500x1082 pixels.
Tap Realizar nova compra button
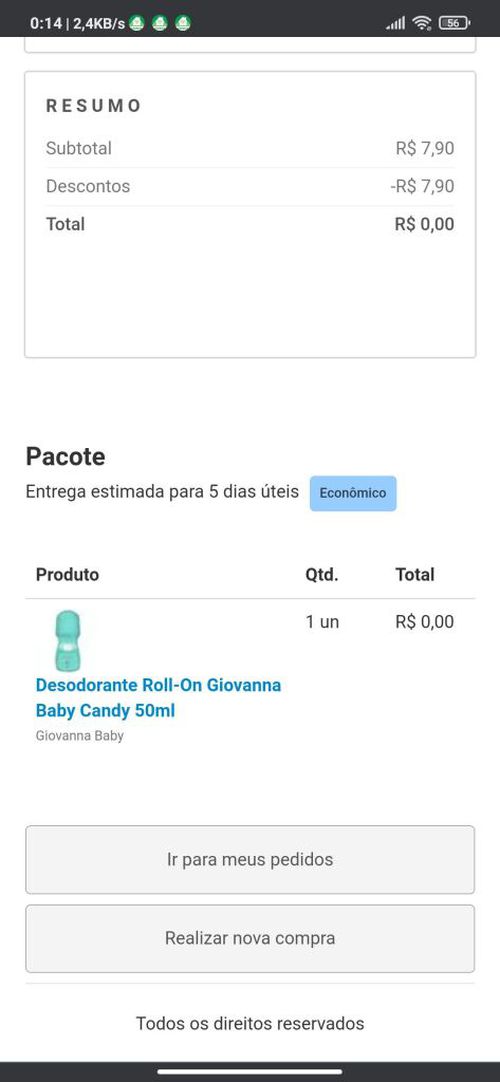tap(250, 938)
